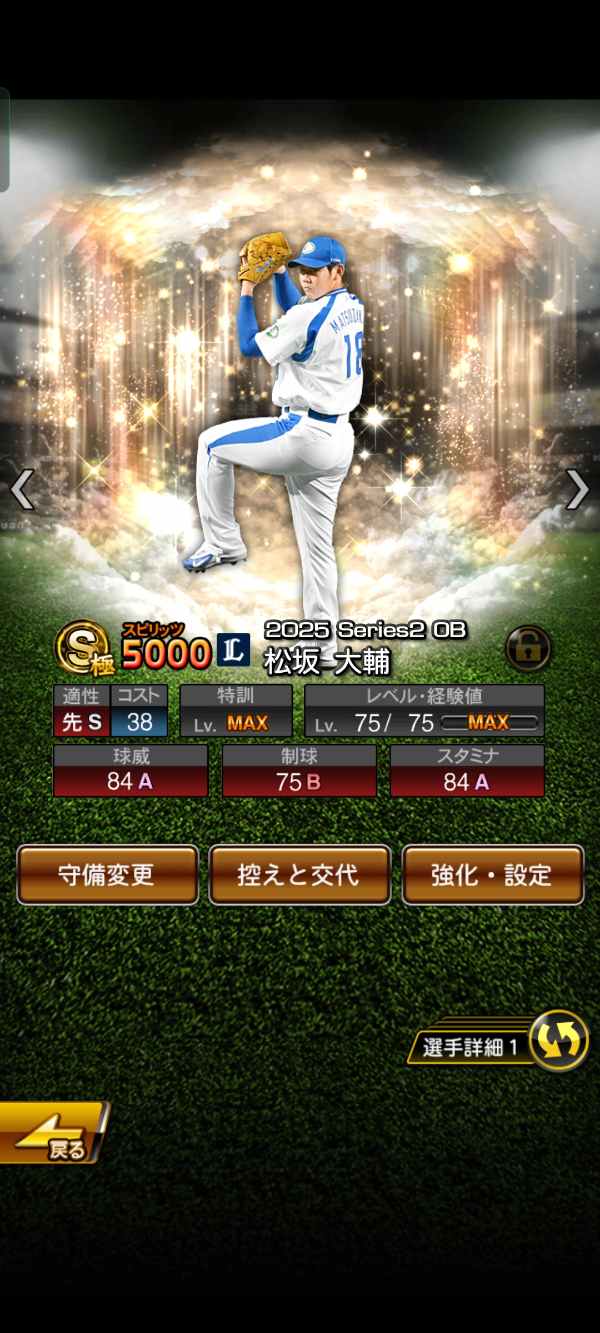The image size is (600, 1333).
Task: Open 控えと交代 substitution screen
Action: pyautogui.click(x=299, y=875)
